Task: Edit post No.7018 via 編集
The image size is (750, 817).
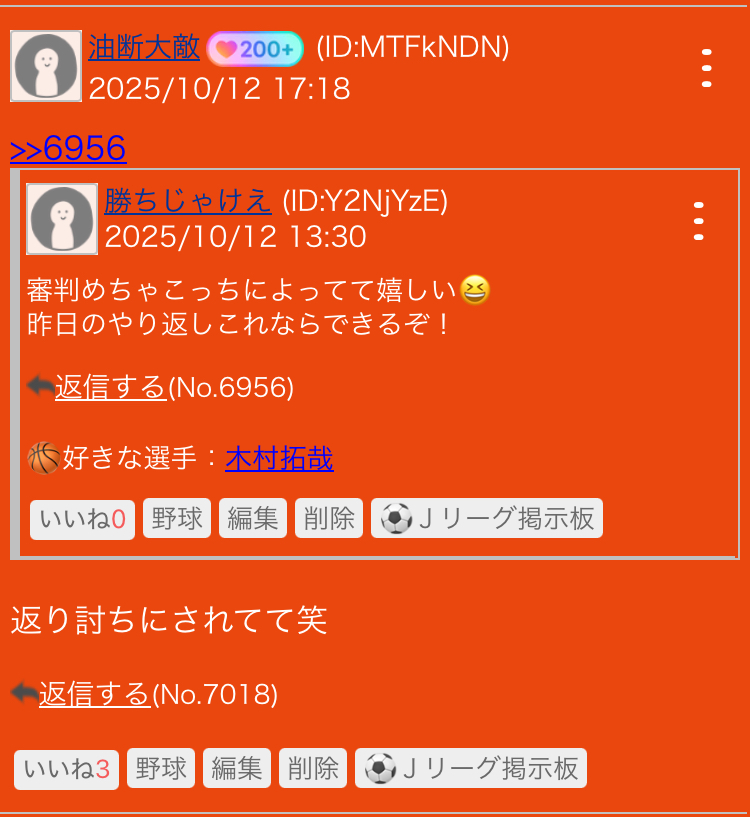Action: 237,768
